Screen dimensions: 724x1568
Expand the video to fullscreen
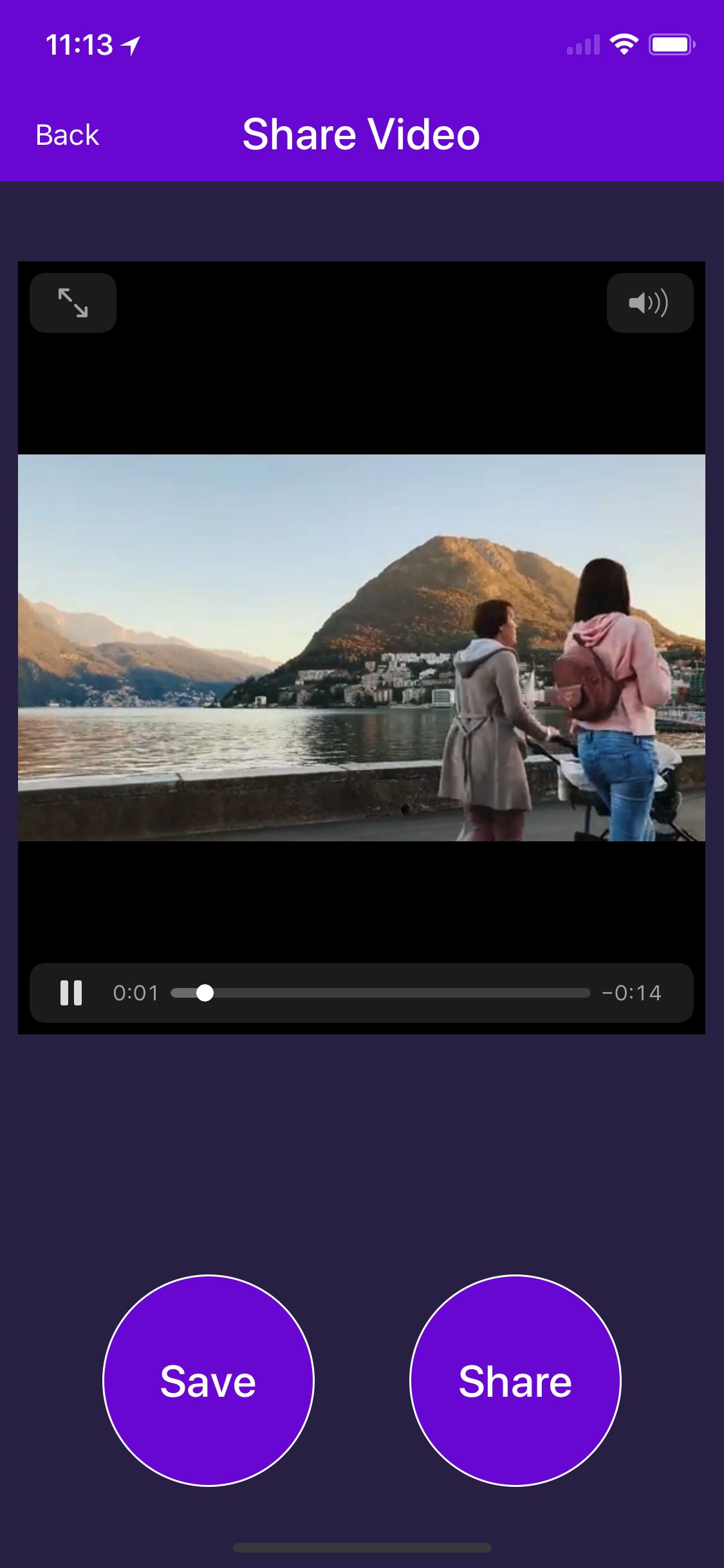pyautogui.click(x=73, y=303)
